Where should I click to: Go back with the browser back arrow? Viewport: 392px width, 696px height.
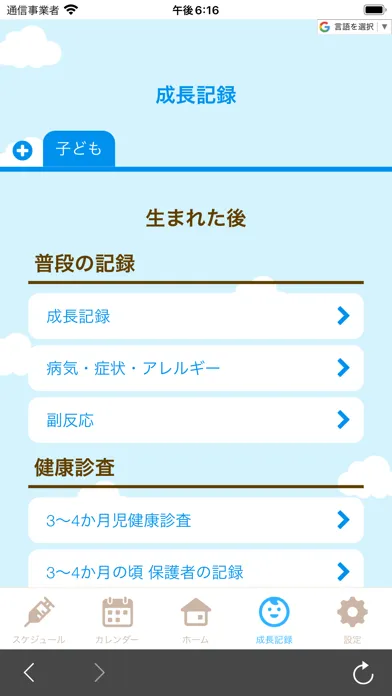pos(29,673)
